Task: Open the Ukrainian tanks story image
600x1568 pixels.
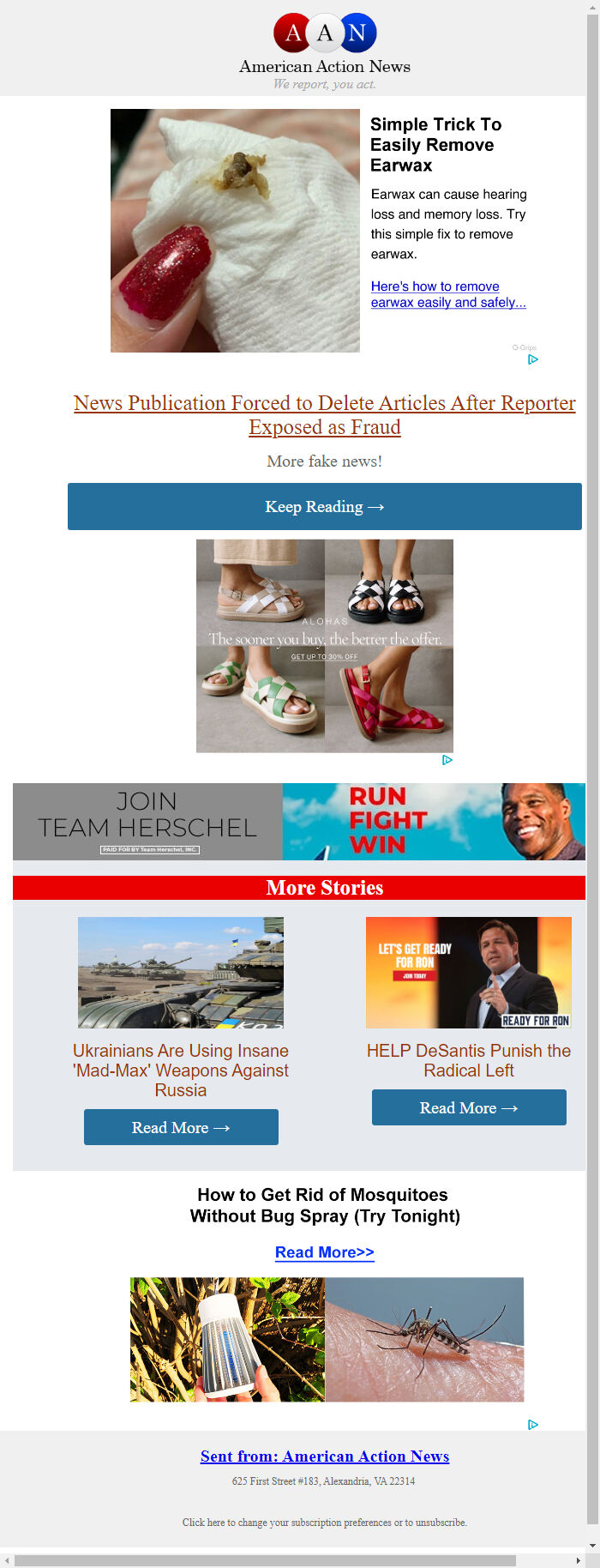Action: coord(181,972)
